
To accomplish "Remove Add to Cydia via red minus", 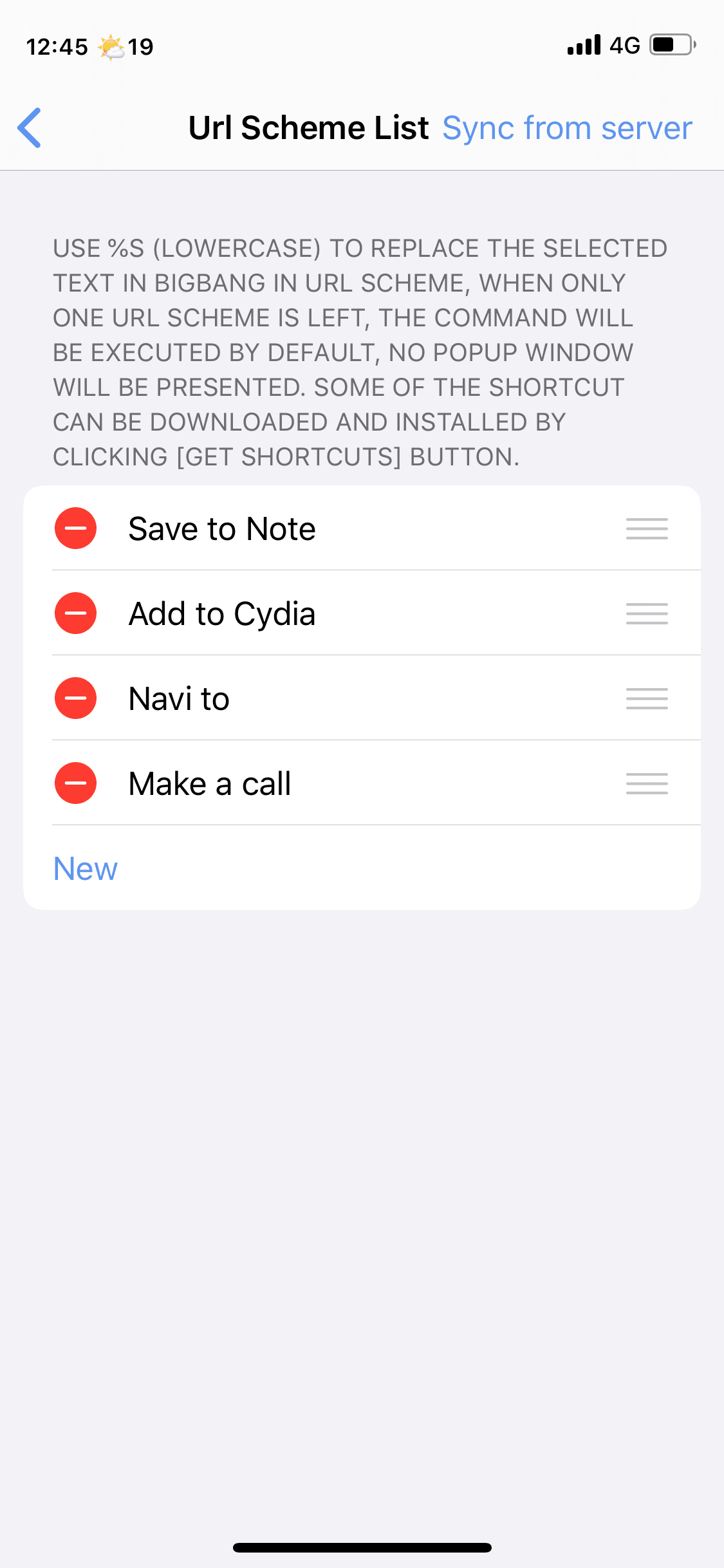I will coord(75,613).
